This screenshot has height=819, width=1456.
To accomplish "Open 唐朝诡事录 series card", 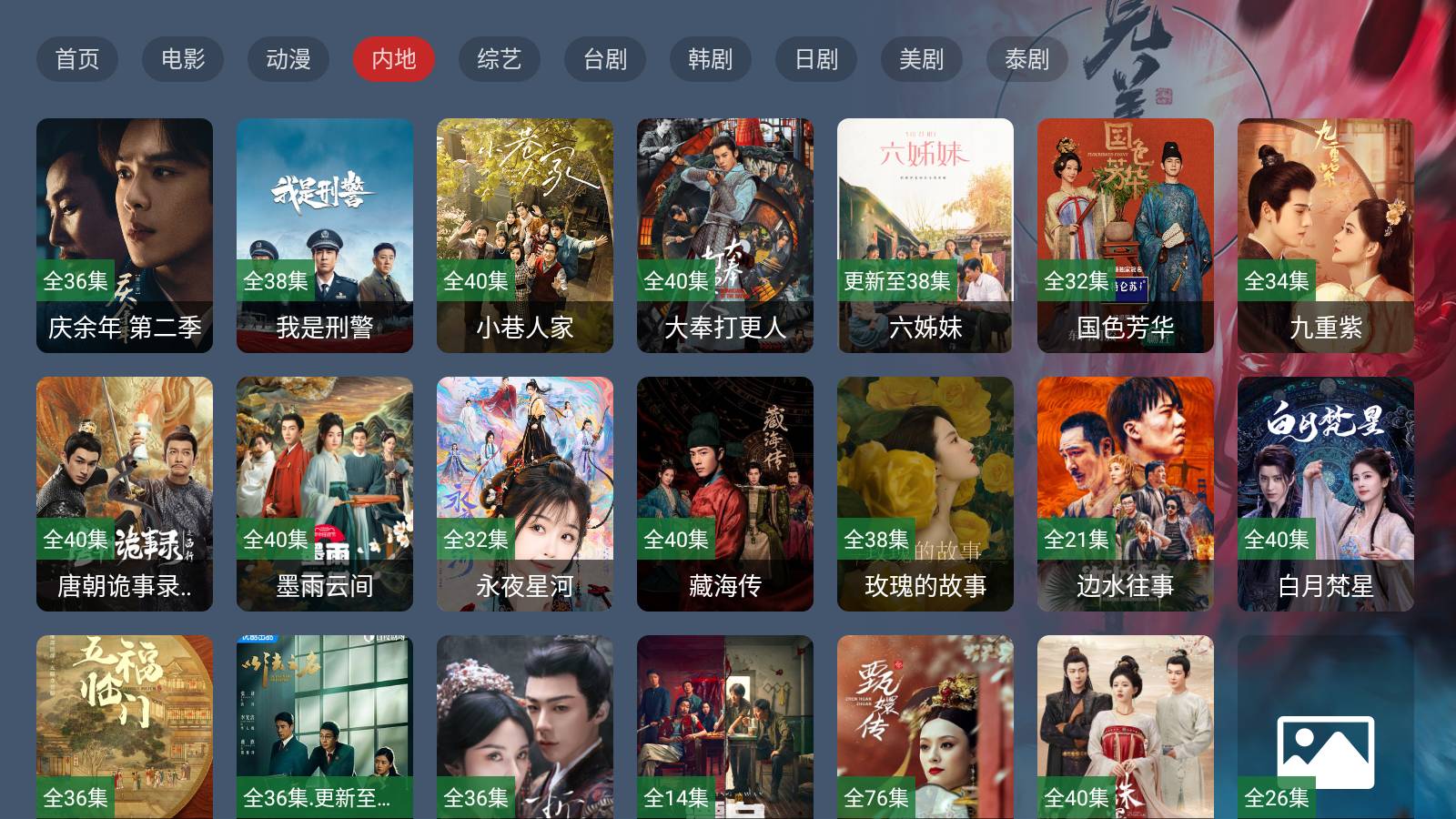I will (125, 493).
